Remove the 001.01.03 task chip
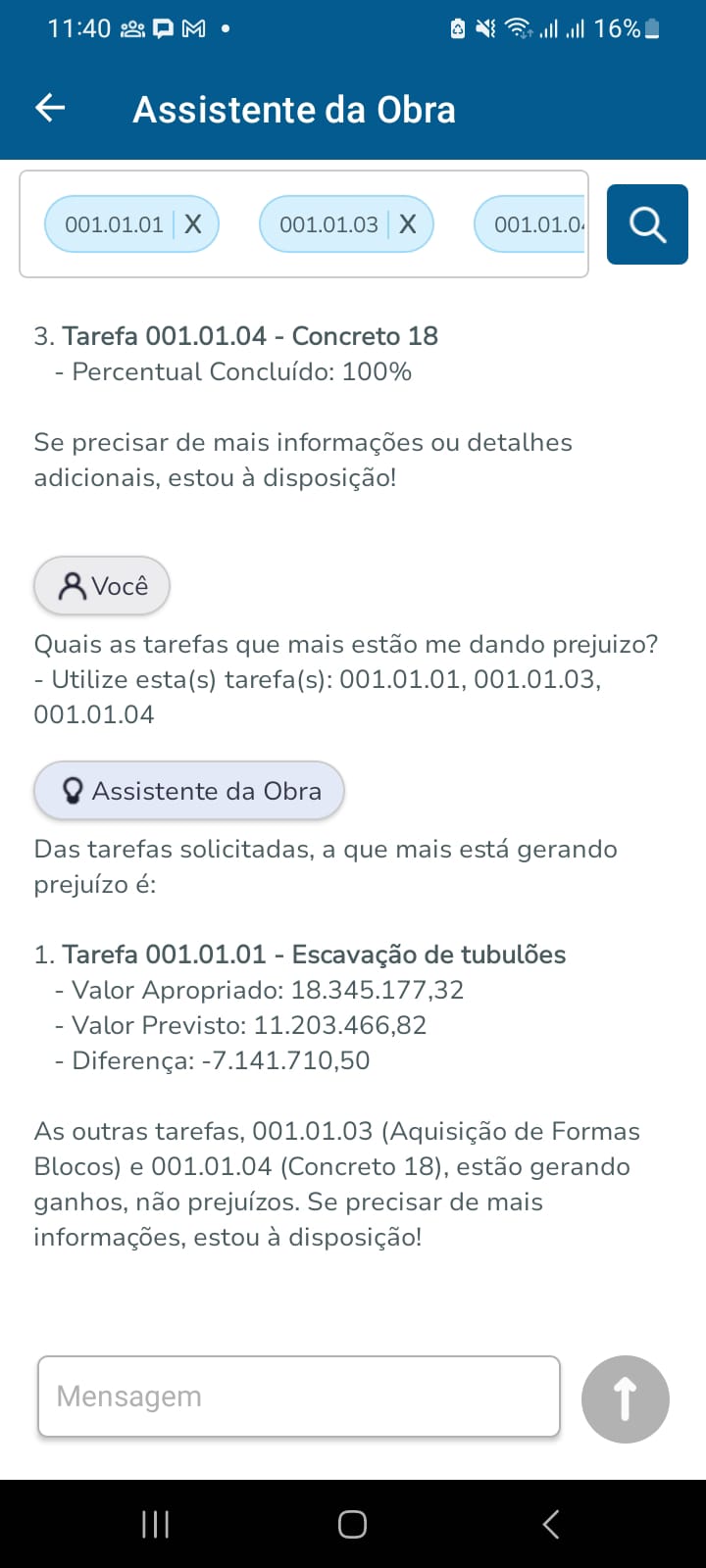This screenshot has width=706, height=1568. pos(408,224)
